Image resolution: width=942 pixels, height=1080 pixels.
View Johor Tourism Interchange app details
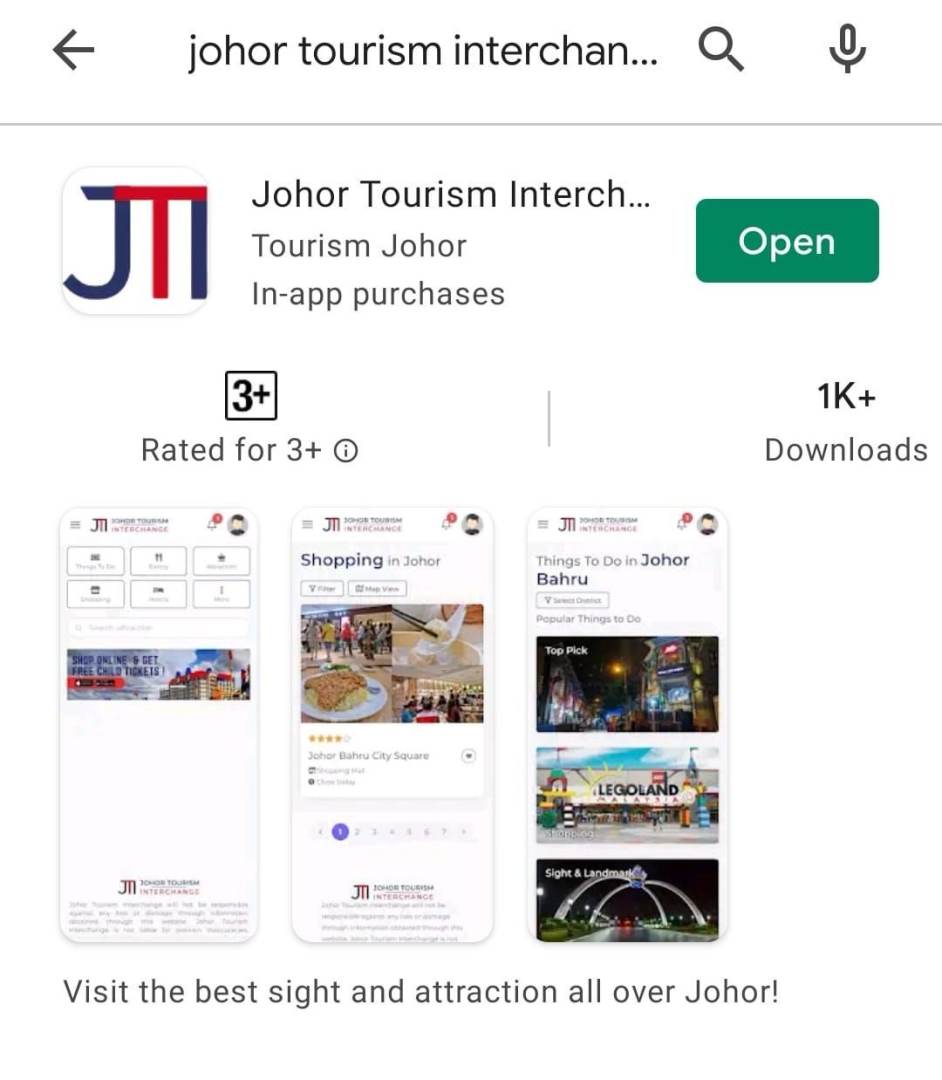(450, 195)
